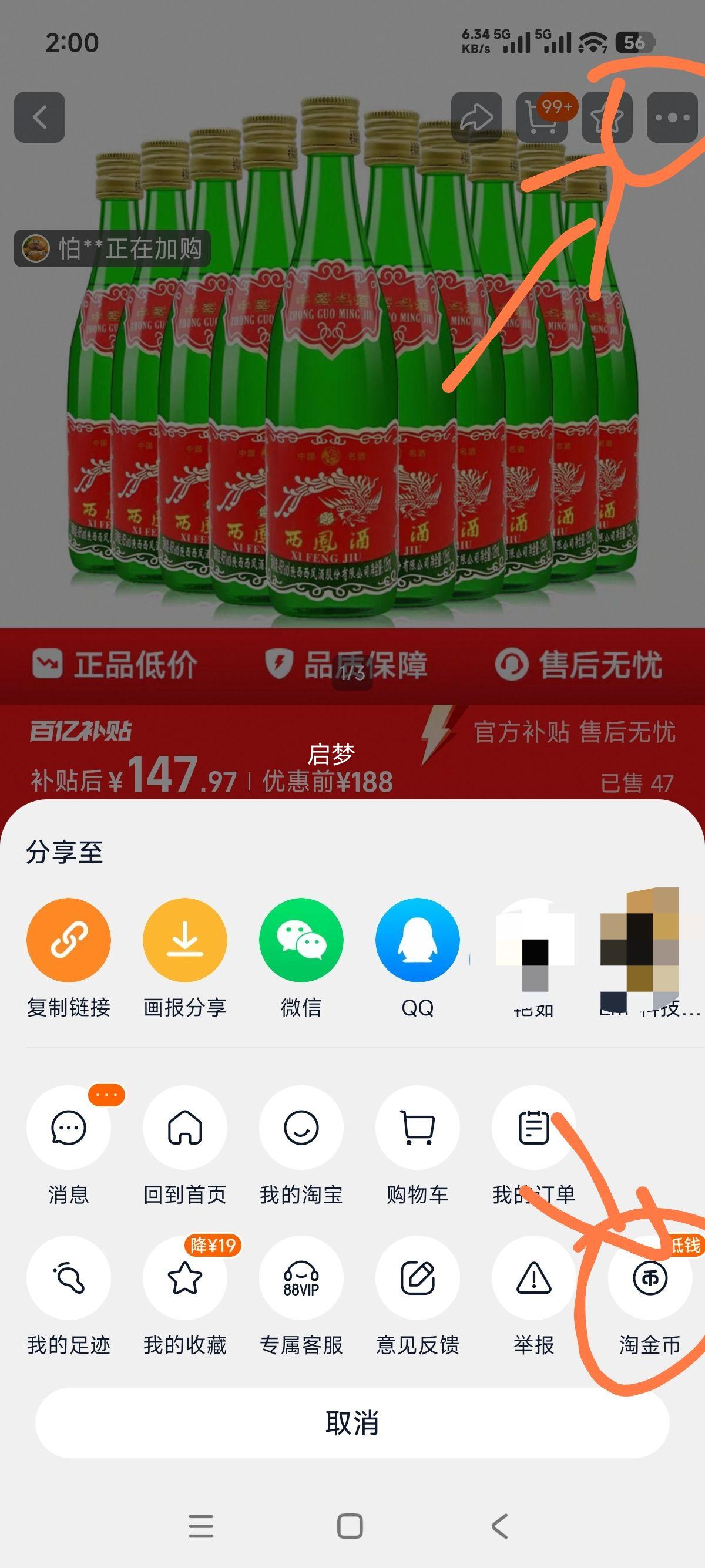The height and width of the screenshot is (1568, 705).
Task: Open 我的足迹 browsing footprints
Action: coord(68,1280)
